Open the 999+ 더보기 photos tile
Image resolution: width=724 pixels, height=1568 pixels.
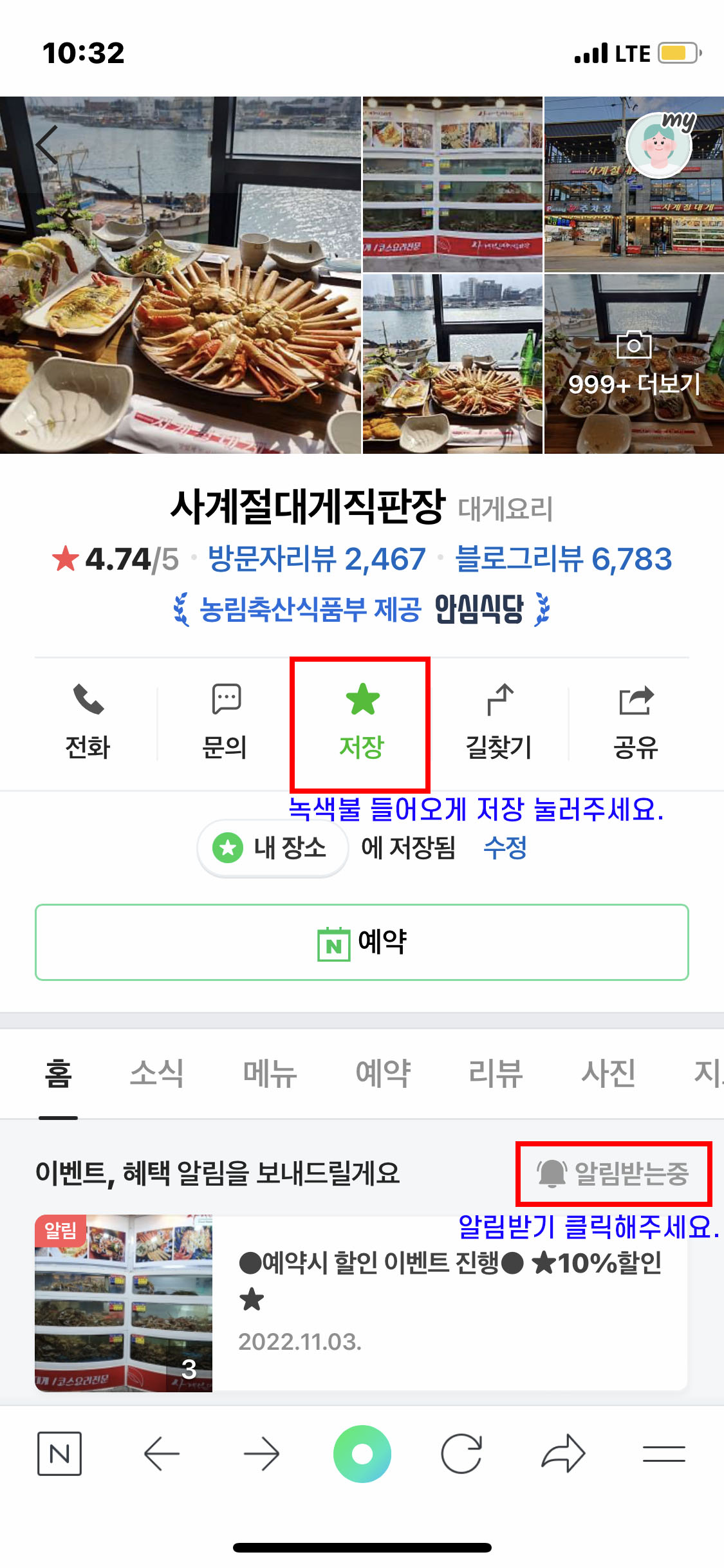[634, 365]
